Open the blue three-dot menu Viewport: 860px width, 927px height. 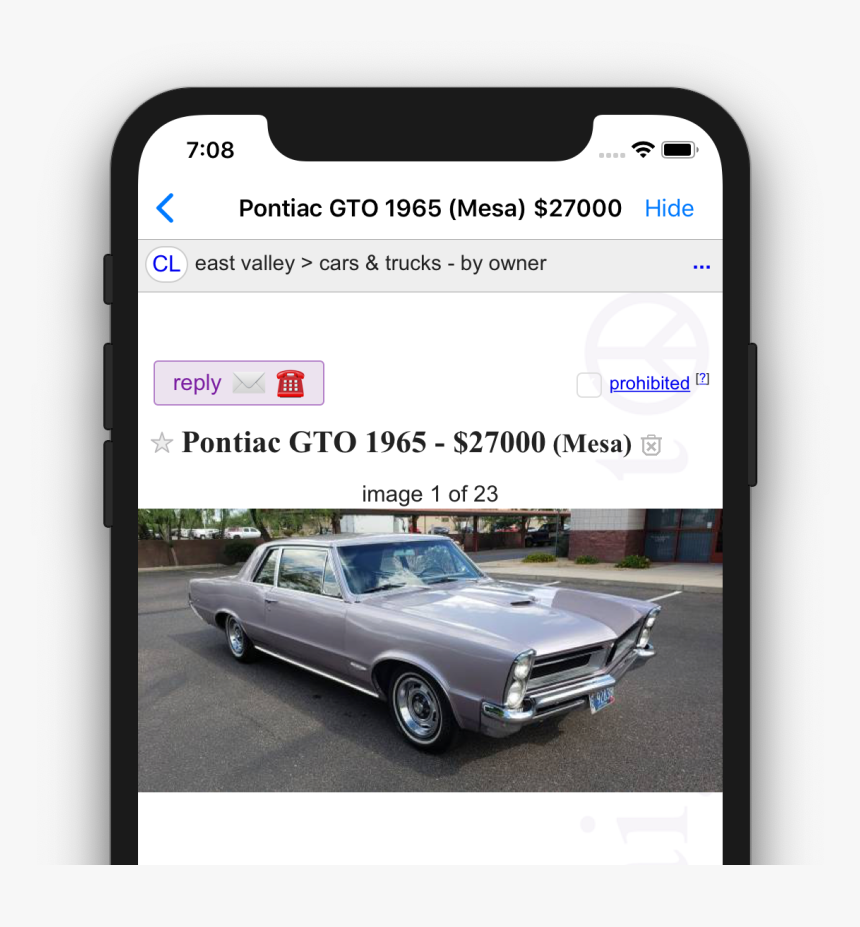[x=701, y=267]
